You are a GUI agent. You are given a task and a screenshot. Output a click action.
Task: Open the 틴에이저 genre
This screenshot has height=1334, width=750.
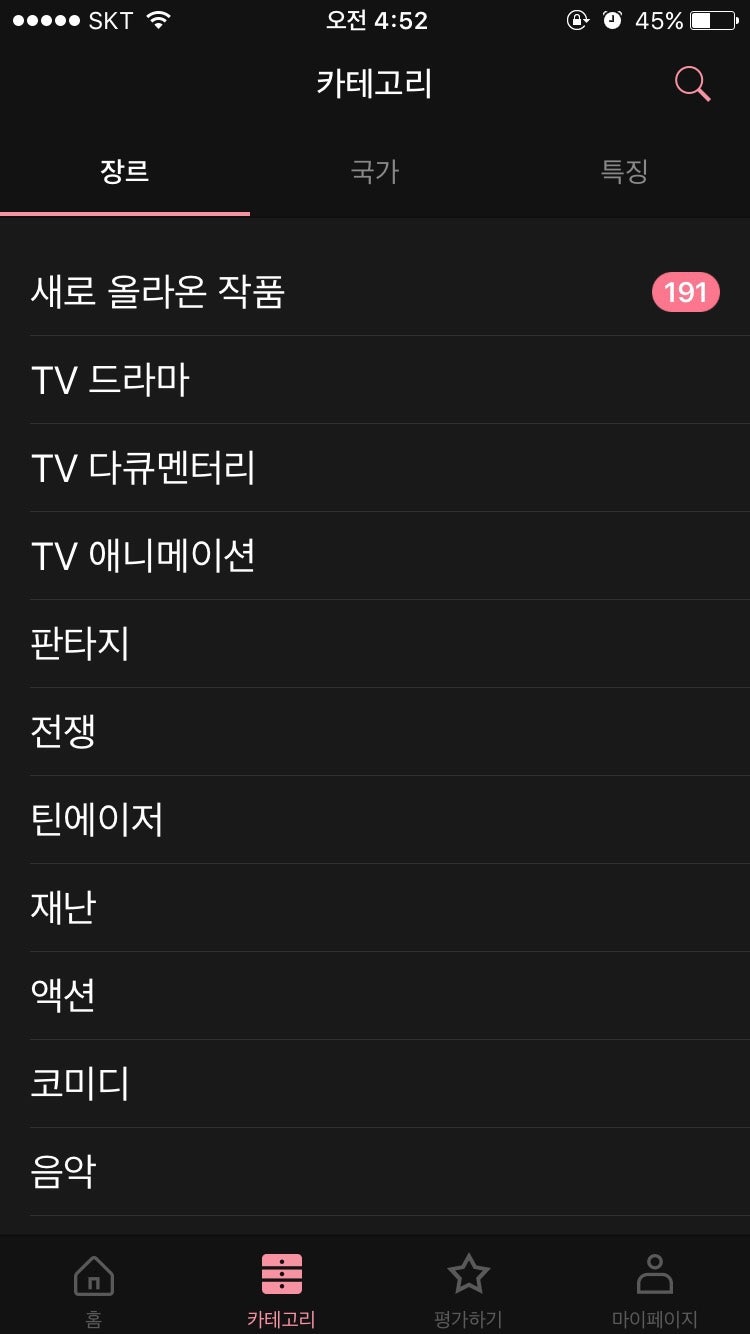coord(97,820)
